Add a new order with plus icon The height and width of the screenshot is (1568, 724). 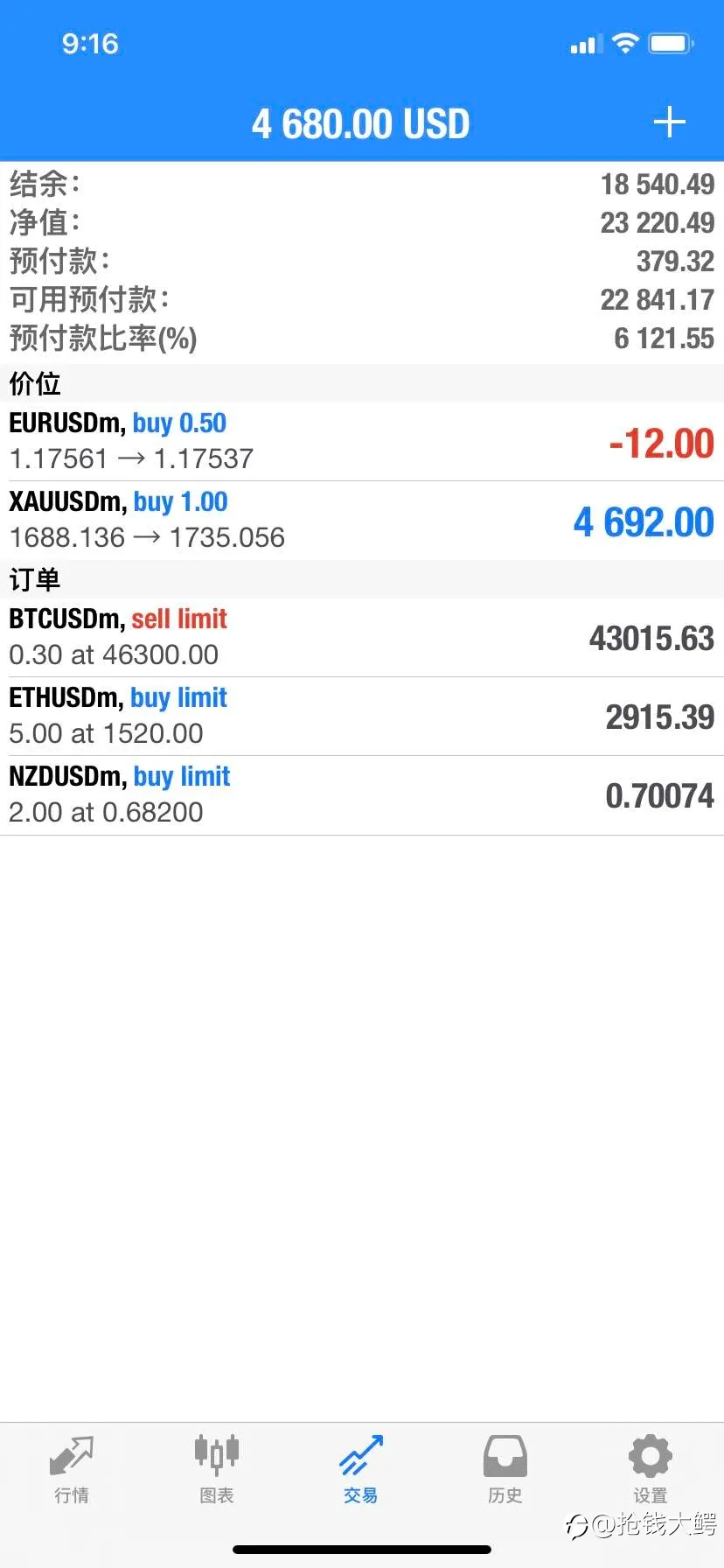pyautogui.click(x=669, y=122)
